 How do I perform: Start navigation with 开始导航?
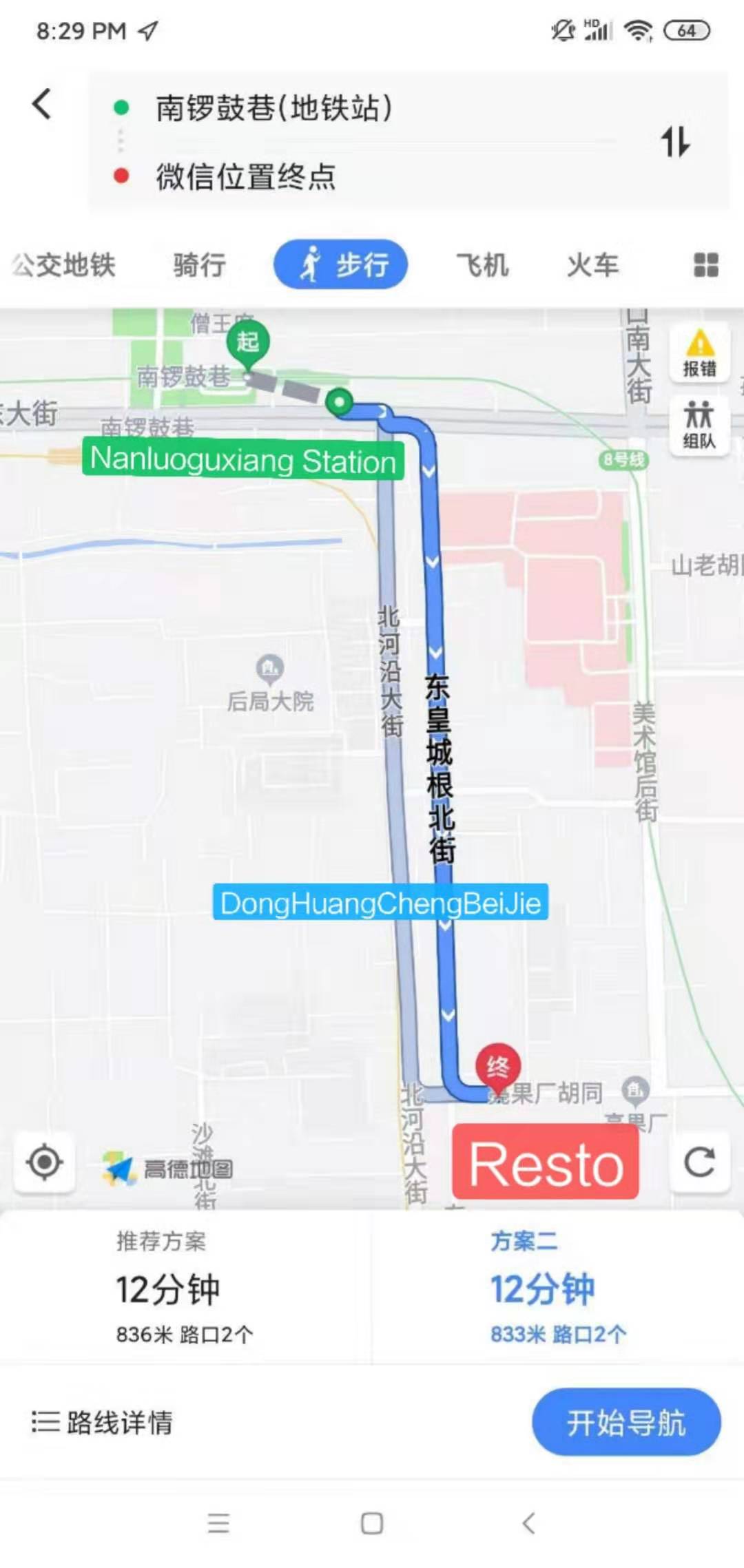click(626, 1422)
